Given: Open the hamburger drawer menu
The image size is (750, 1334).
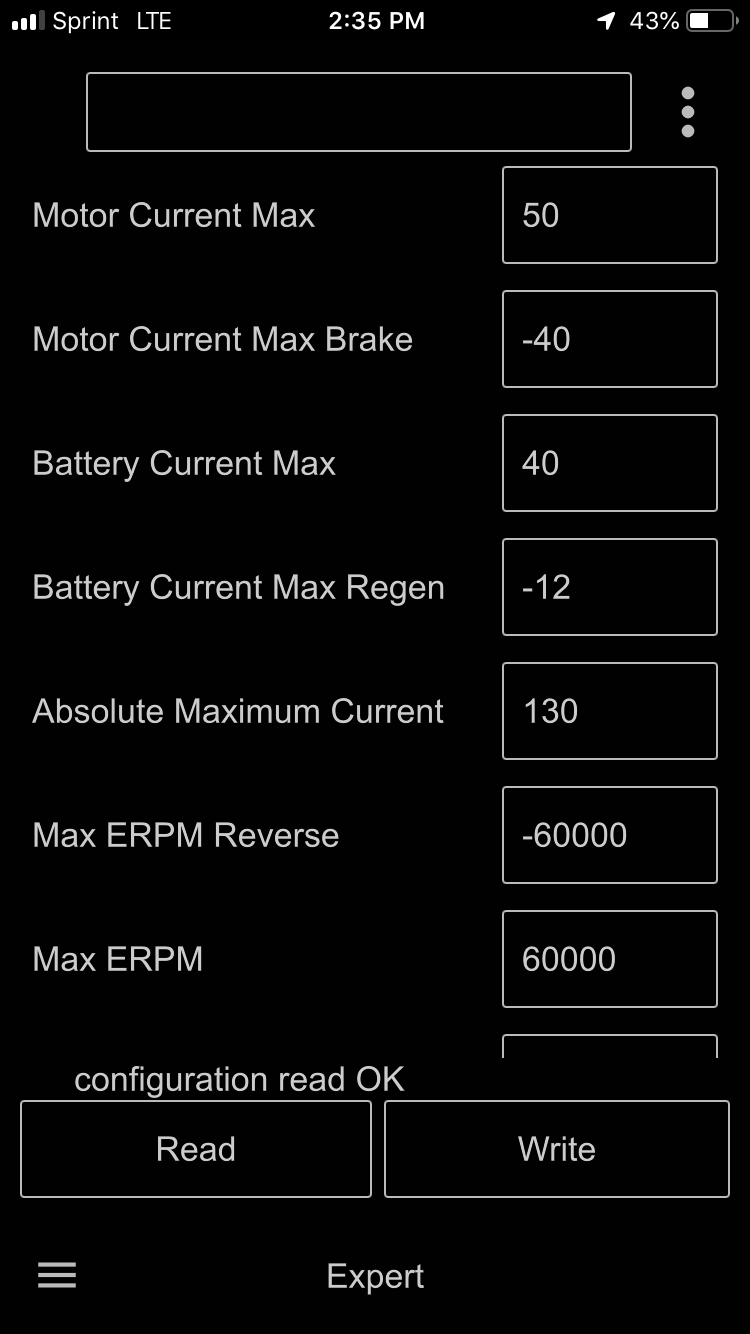Looking at the screenshot, I should (x=57, y=1275).
